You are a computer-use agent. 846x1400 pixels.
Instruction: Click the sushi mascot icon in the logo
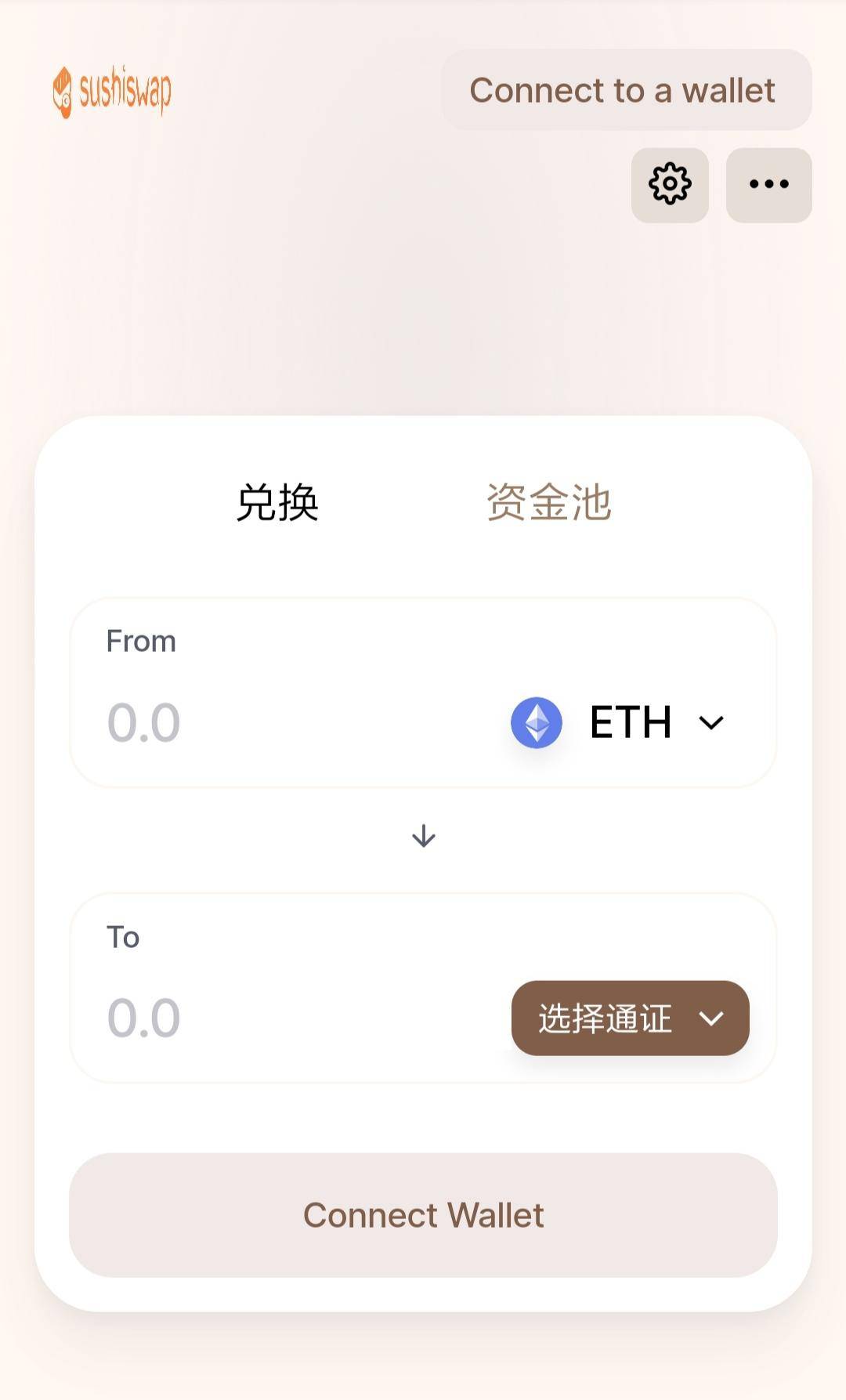click(x=61, y=92)
